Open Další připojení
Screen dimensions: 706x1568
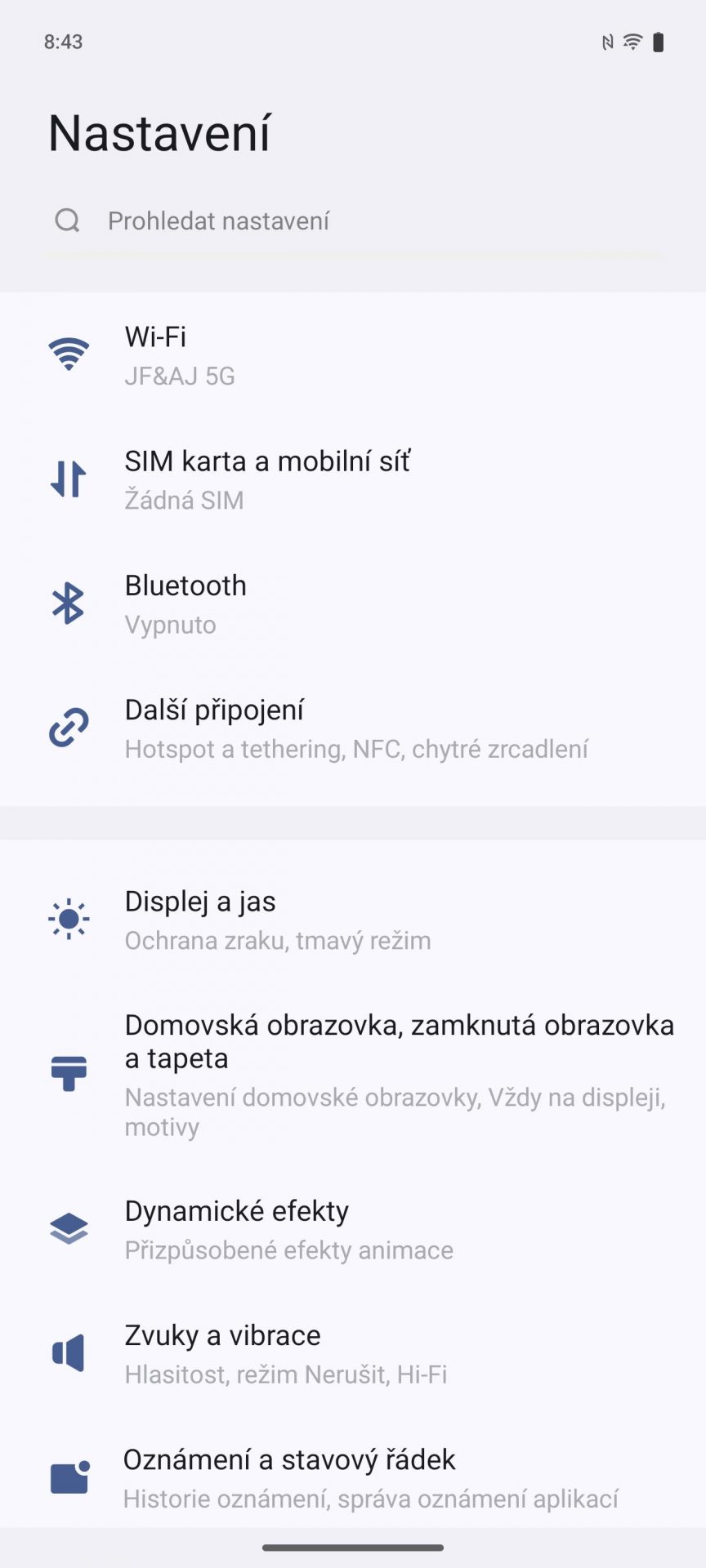[x=353, y=728]
